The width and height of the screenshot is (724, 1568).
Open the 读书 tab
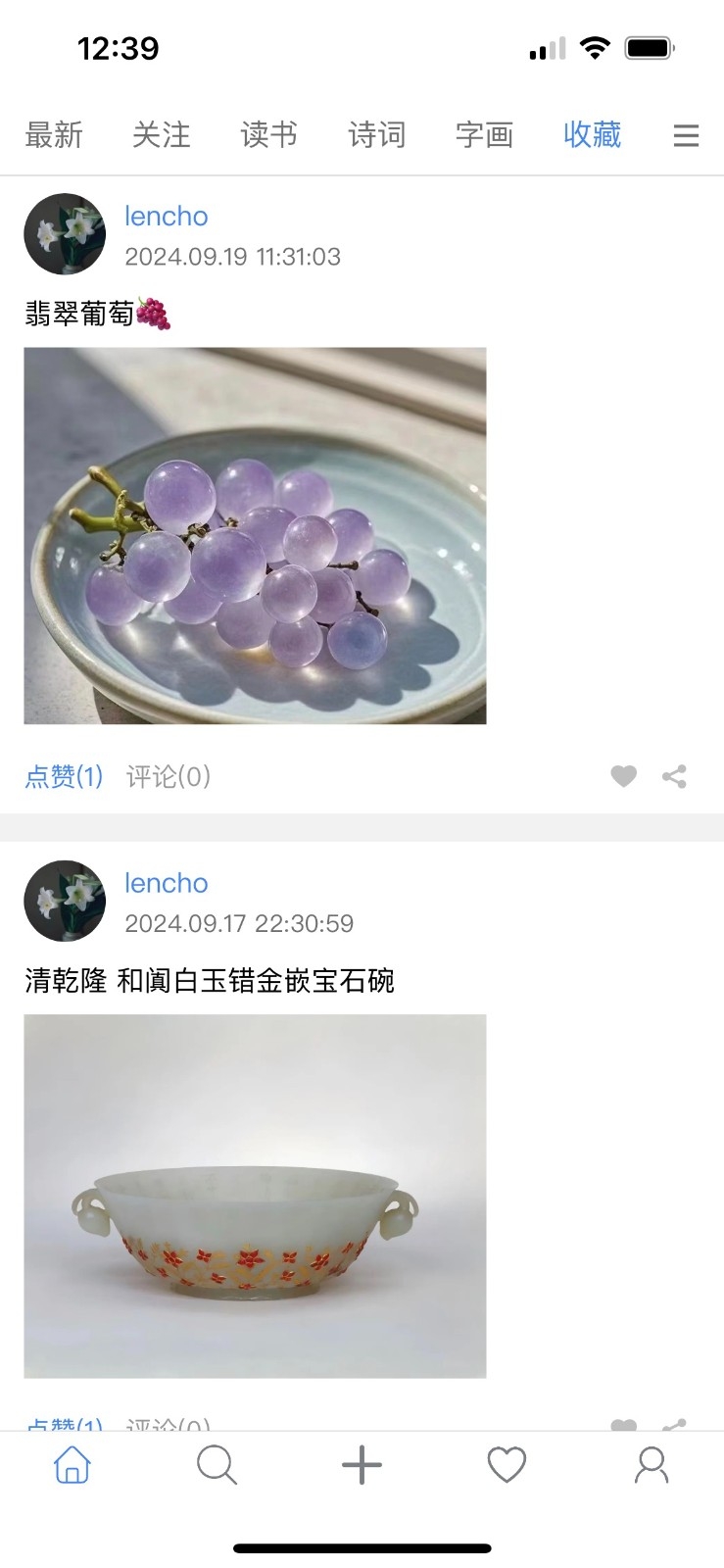[269, 135]
